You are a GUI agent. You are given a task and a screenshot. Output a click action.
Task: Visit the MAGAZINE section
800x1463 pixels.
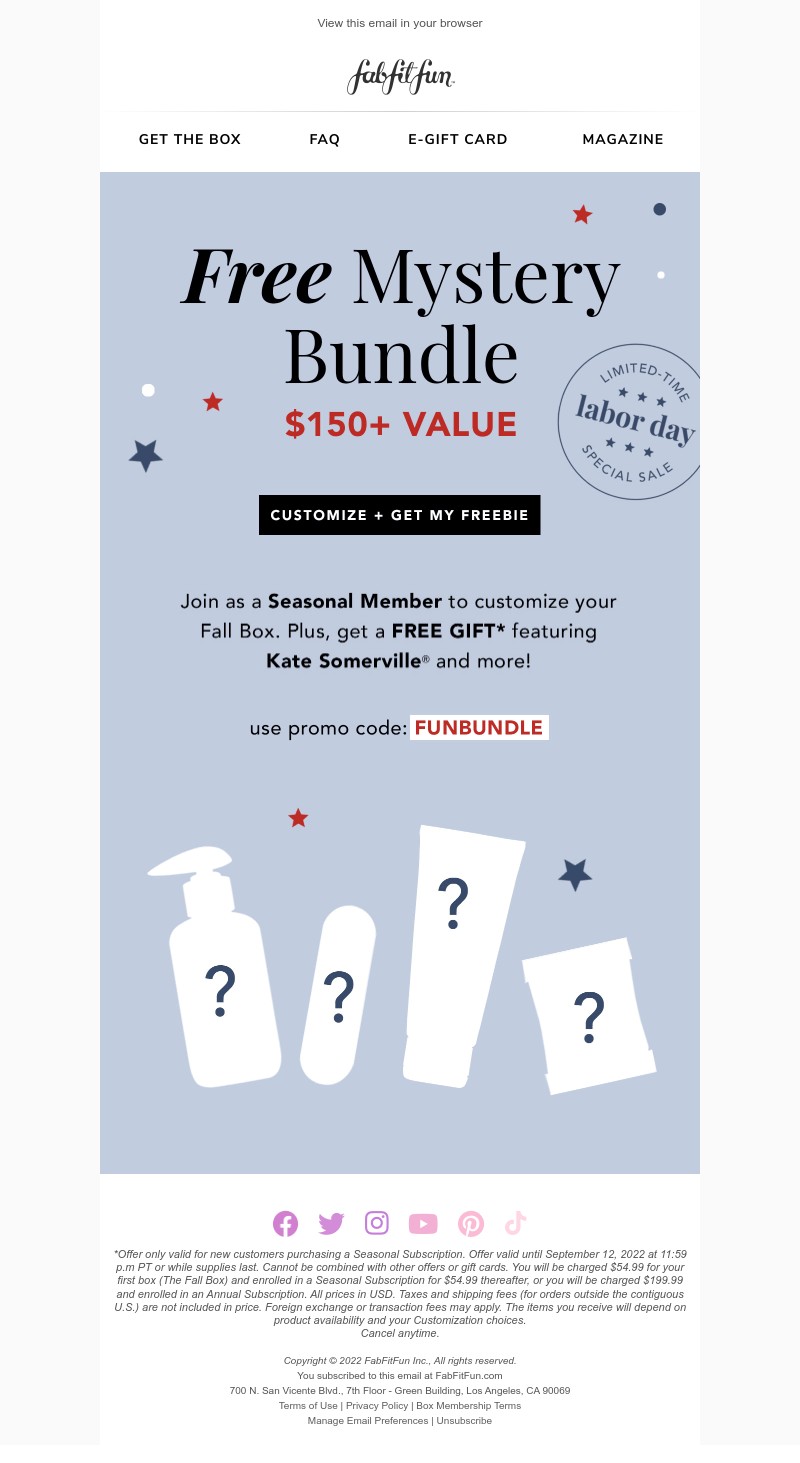(x=623, y=139)
